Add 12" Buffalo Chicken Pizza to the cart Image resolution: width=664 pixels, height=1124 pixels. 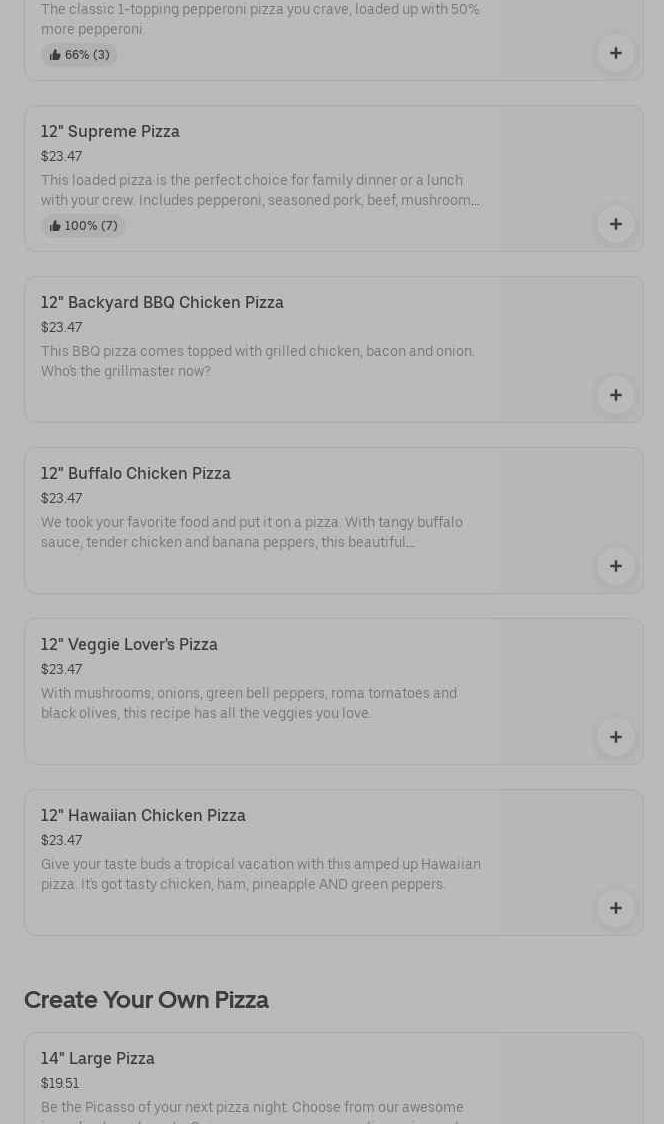[x=615, y=566]
